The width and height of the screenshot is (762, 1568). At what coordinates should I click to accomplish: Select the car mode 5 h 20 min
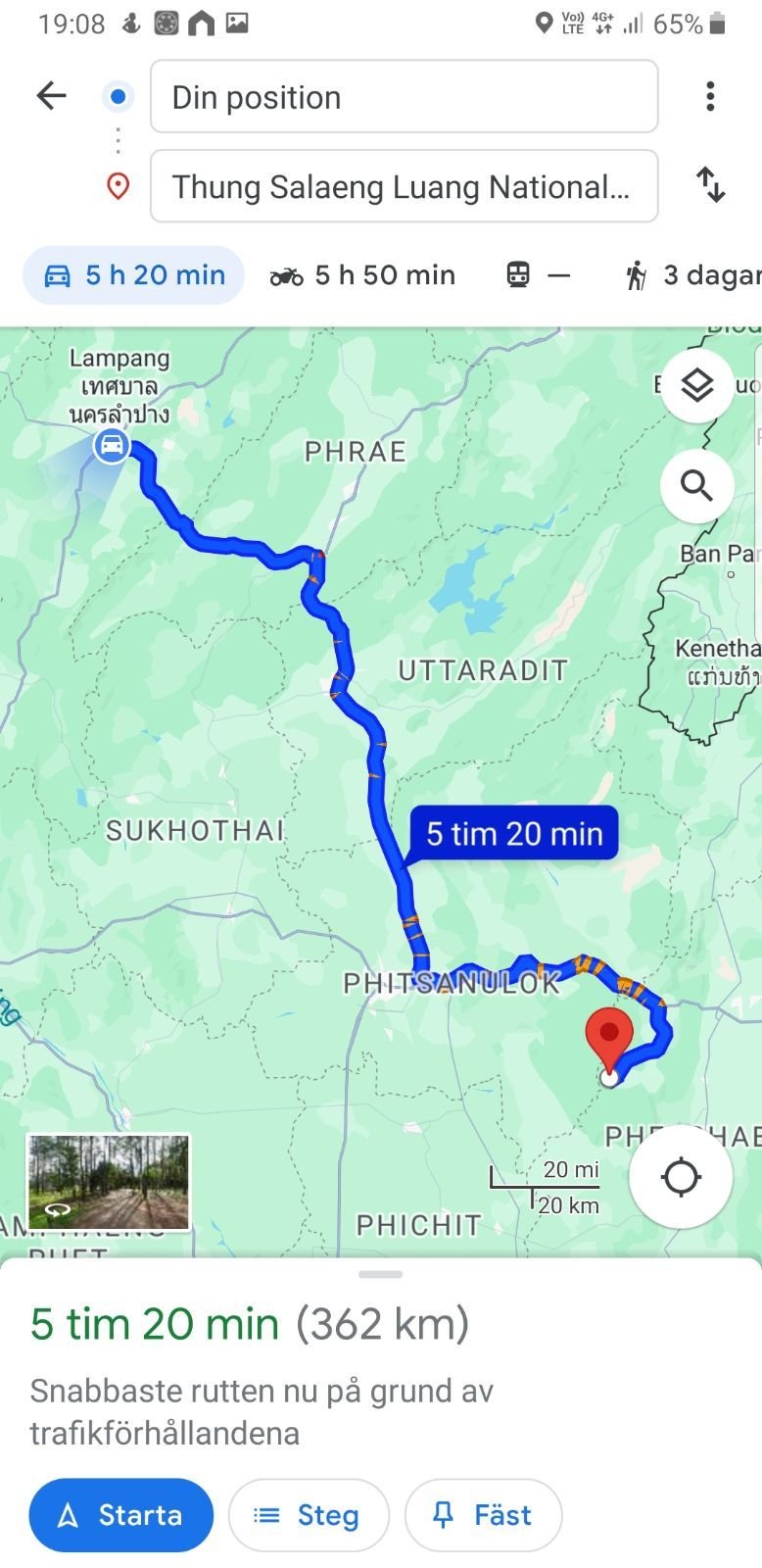point(134,275)
